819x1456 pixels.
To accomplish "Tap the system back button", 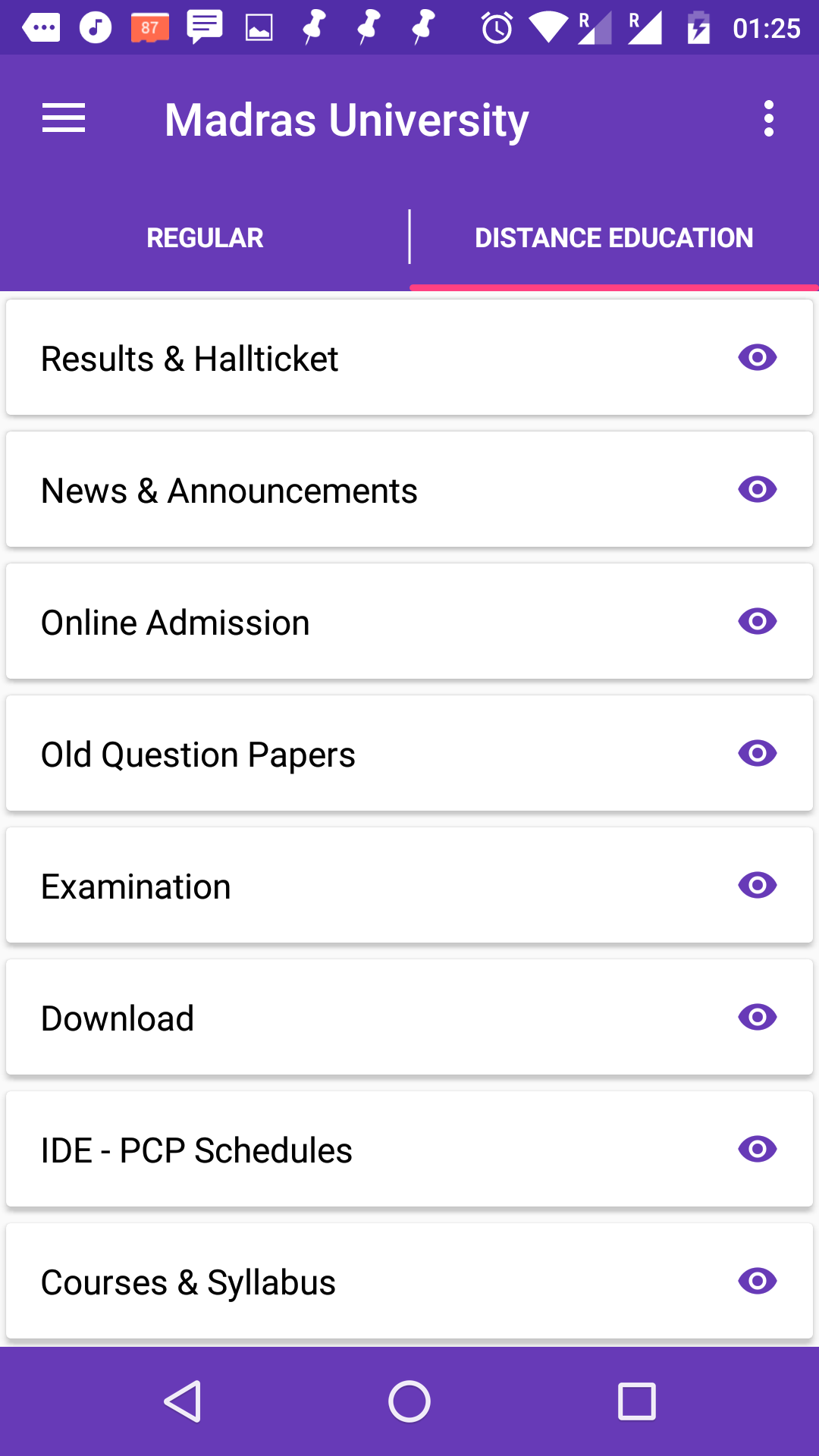I will pos(183,1401).
